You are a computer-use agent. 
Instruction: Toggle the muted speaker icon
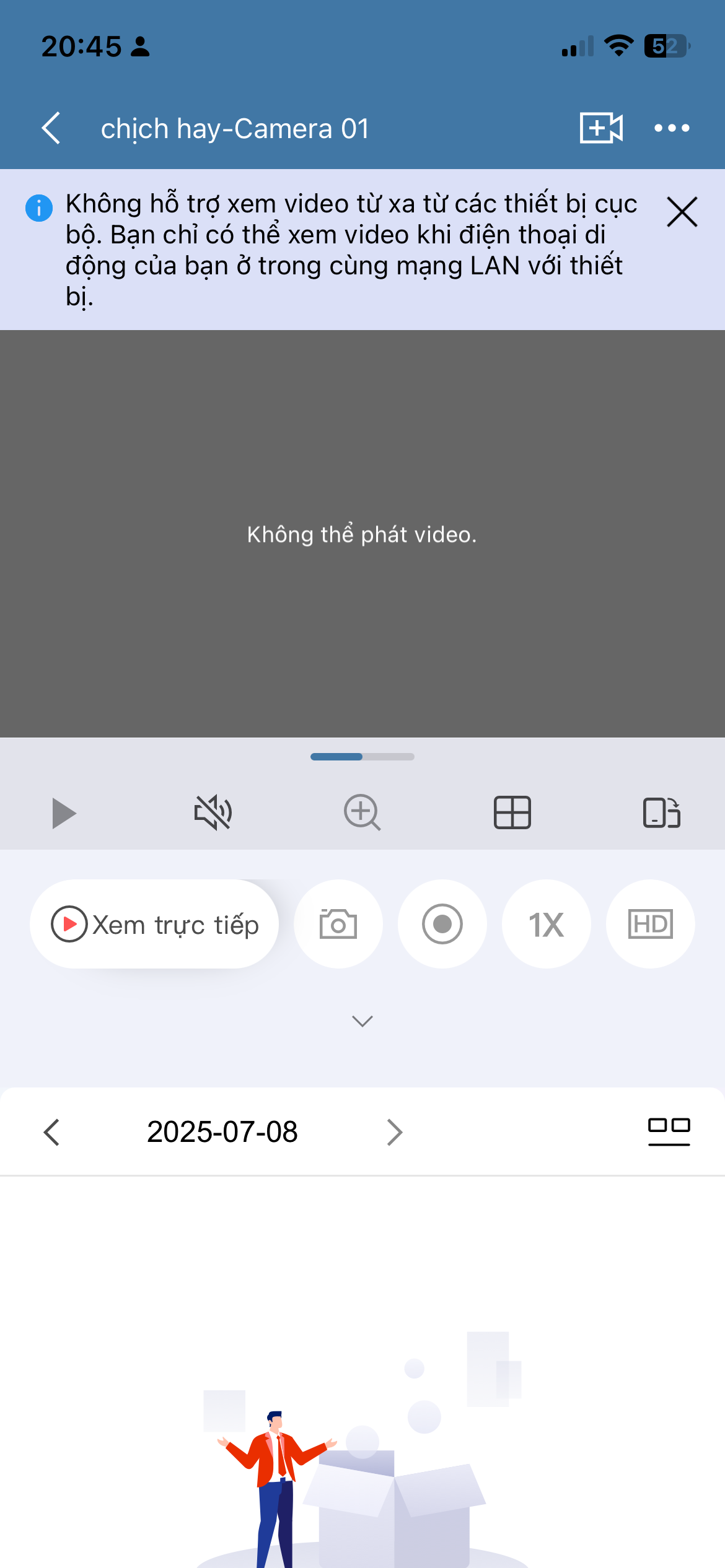click(x=213, y=813)
